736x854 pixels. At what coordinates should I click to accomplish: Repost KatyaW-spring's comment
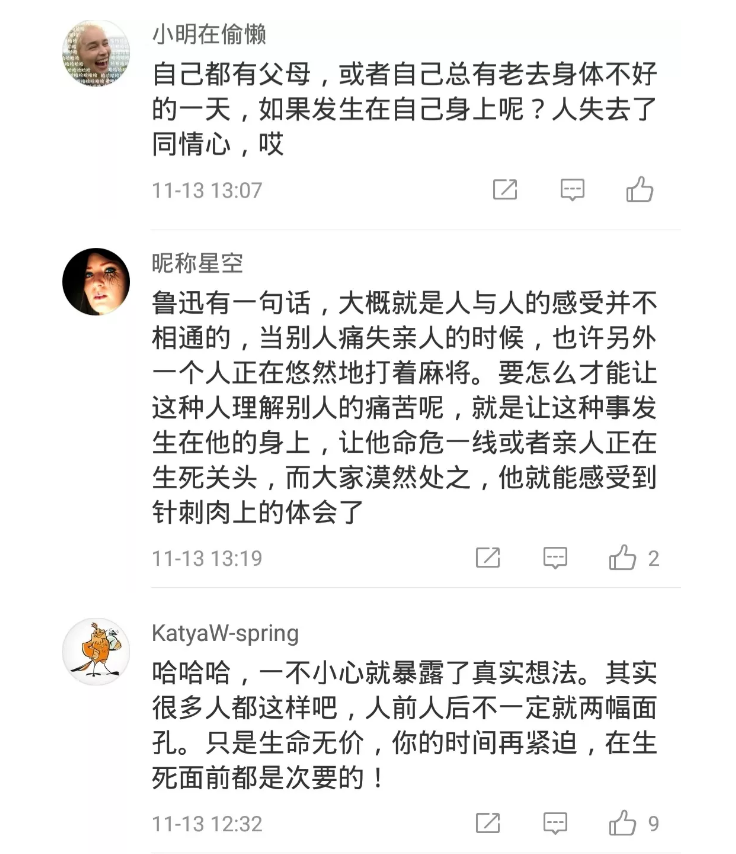(x=488, y=824)
